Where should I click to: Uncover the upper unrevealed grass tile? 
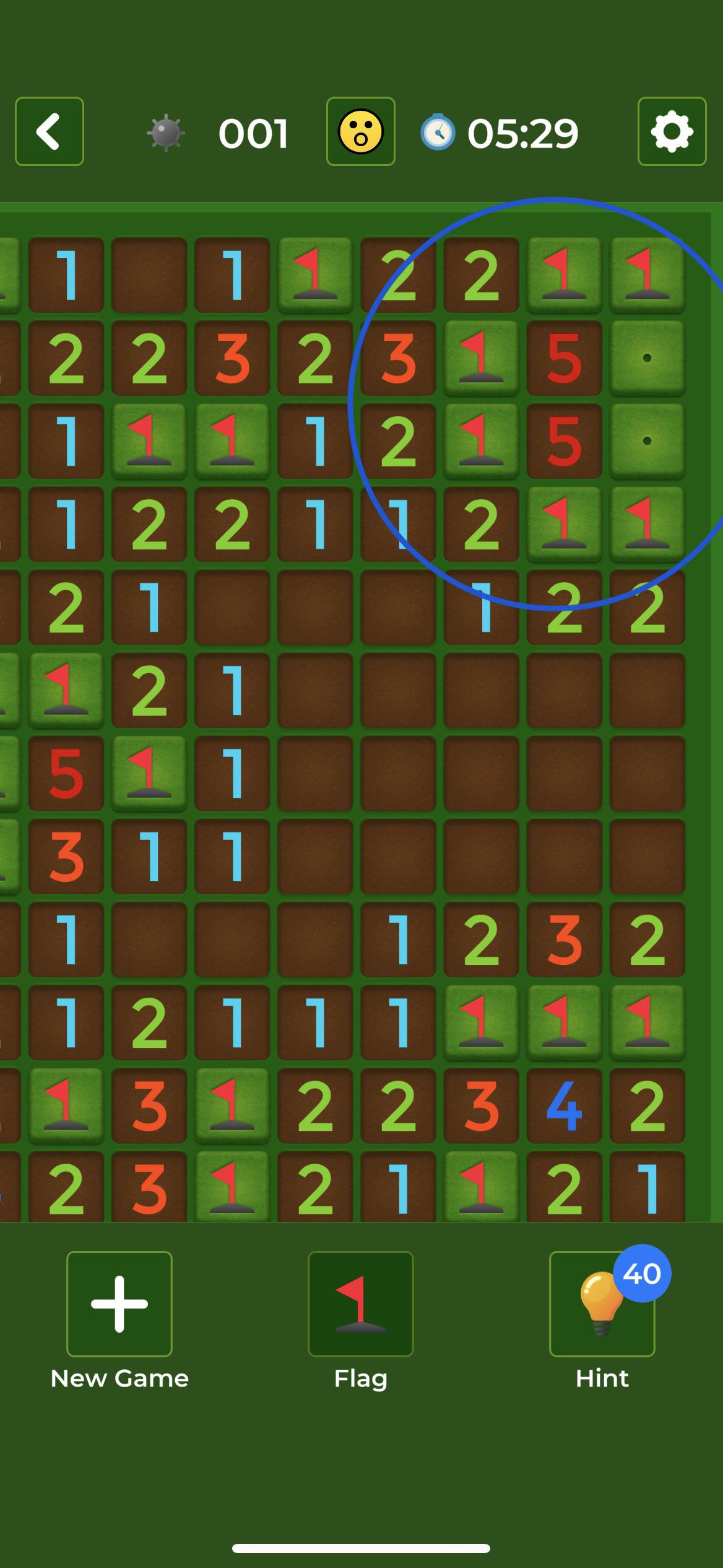coord(647,358)
